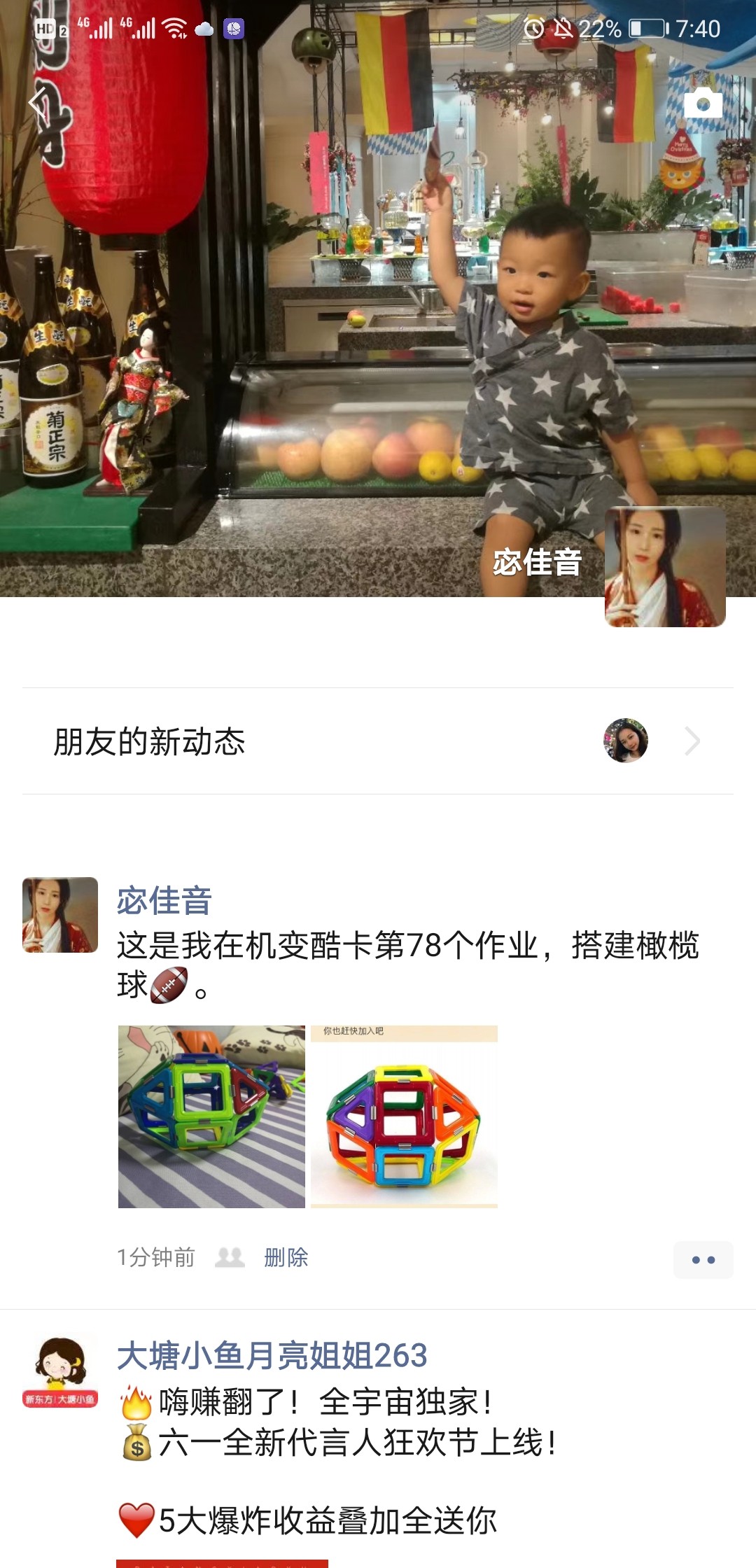
Task: Delete the post via 删除
Action: click(286, 1257)
